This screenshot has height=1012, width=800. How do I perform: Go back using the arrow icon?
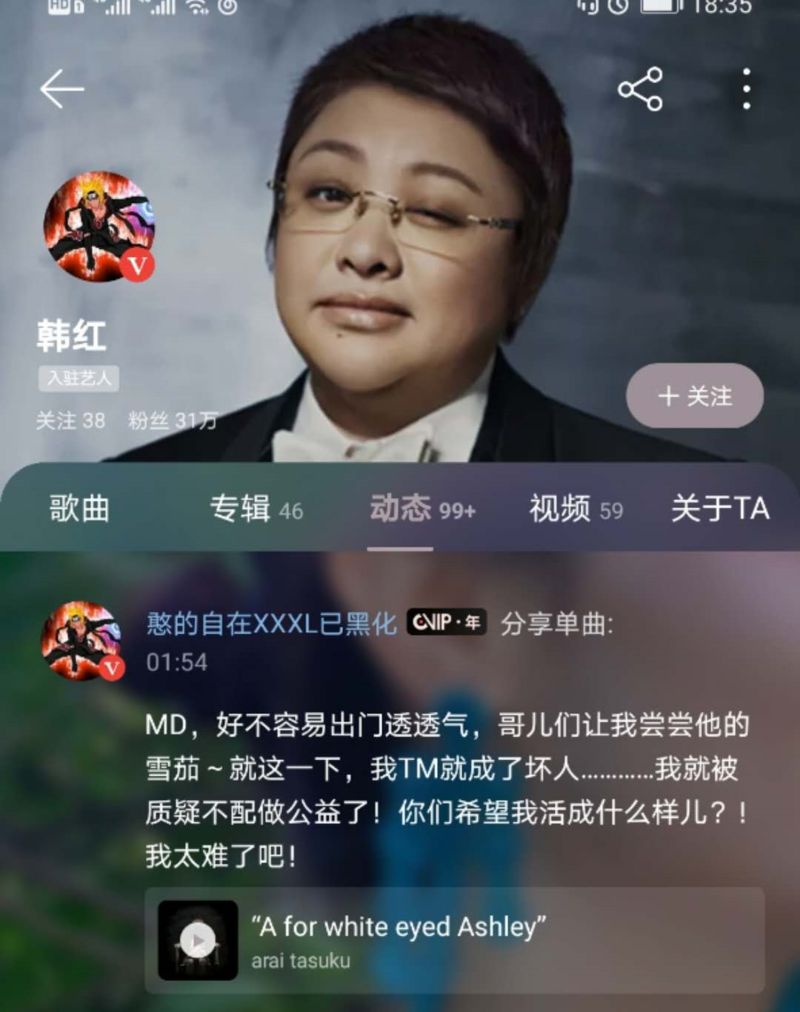[x=62, y=90]
